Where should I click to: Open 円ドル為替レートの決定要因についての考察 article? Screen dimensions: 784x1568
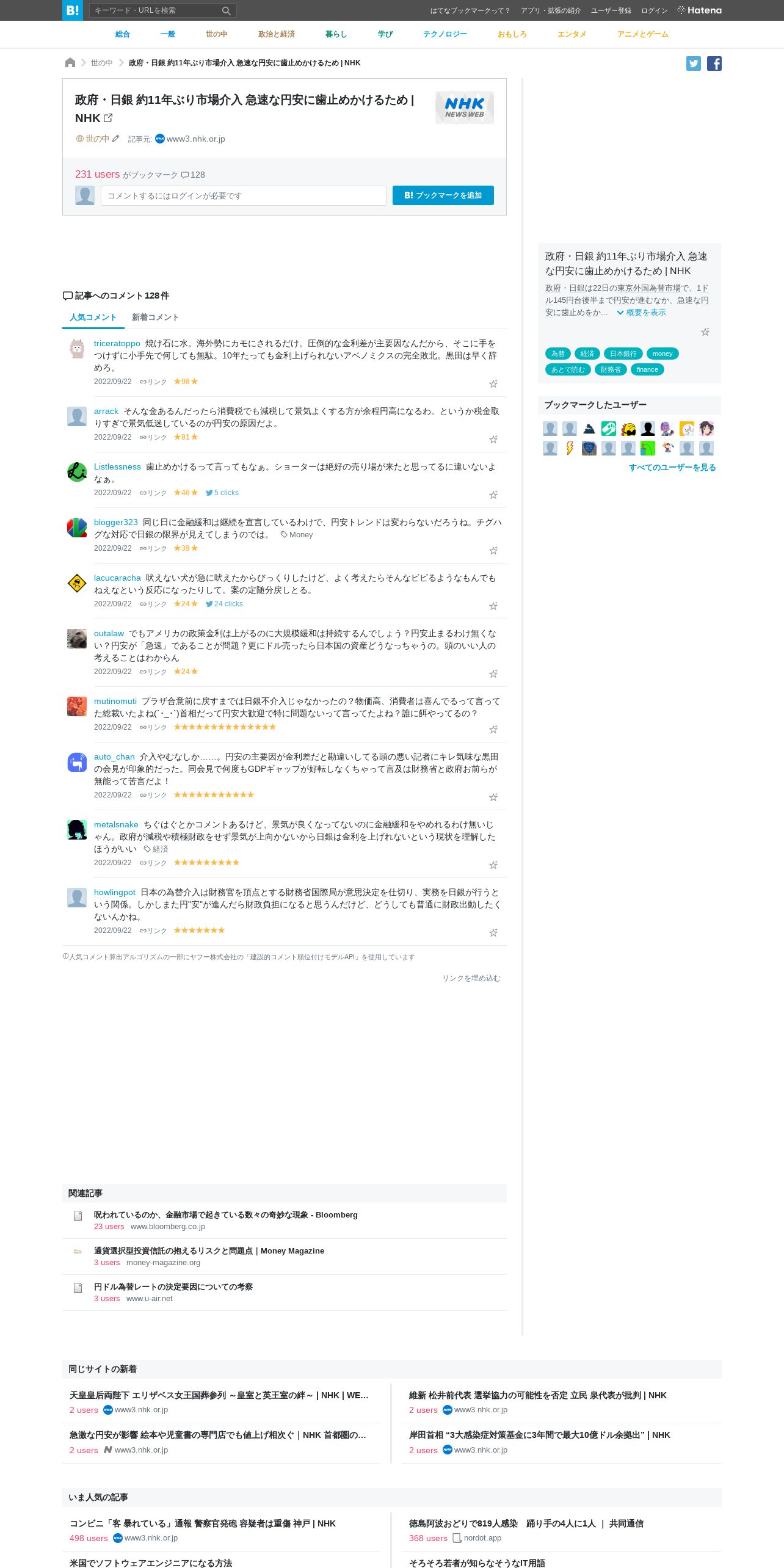(x=173, y=1287)
